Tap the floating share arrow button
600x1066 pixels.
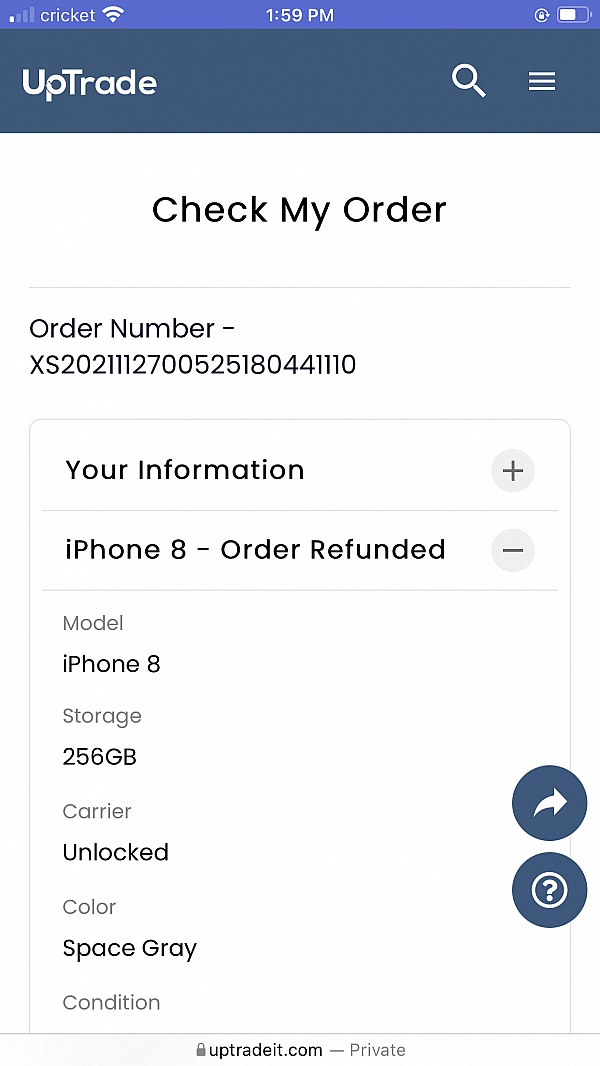pos(549,803)
